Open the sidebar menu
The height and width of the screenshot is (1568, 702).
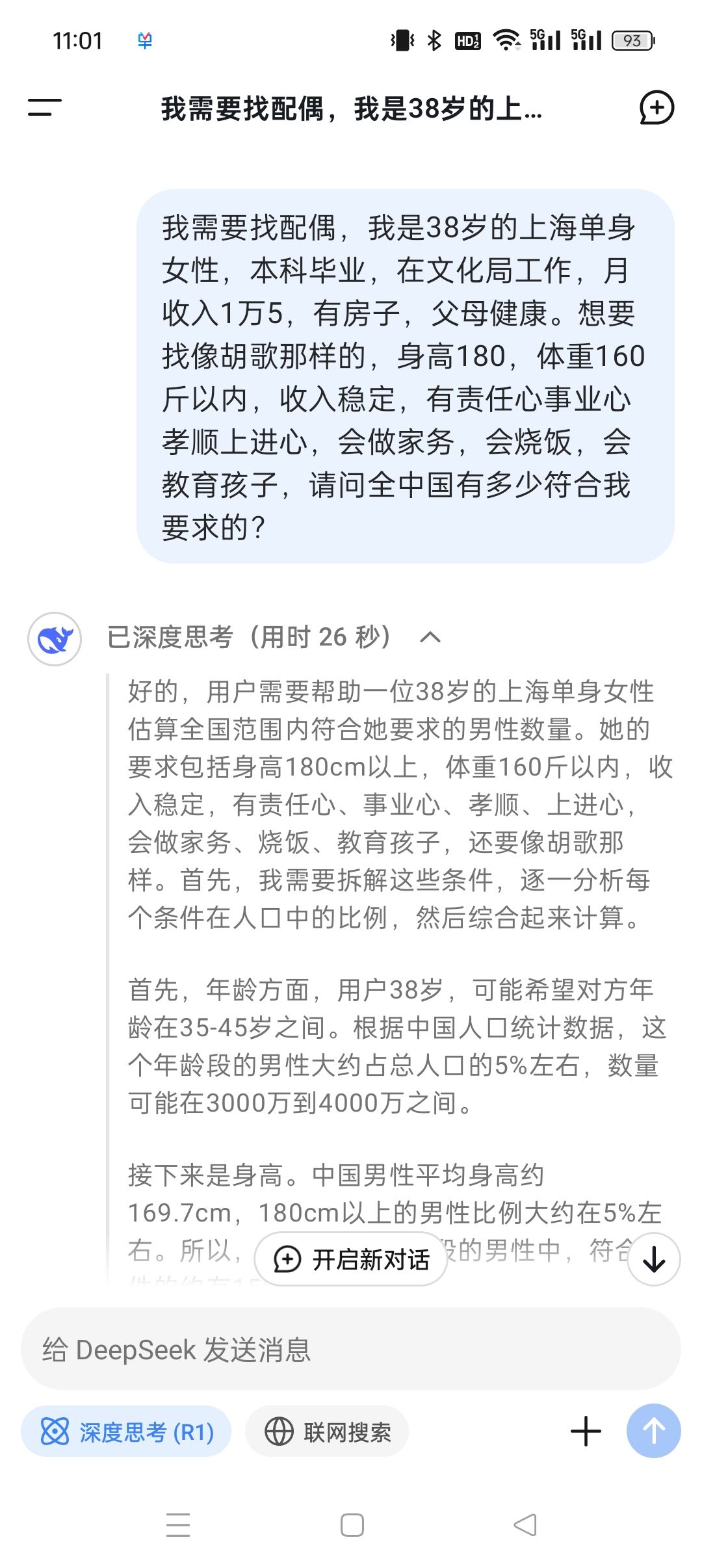coord(44,107)
